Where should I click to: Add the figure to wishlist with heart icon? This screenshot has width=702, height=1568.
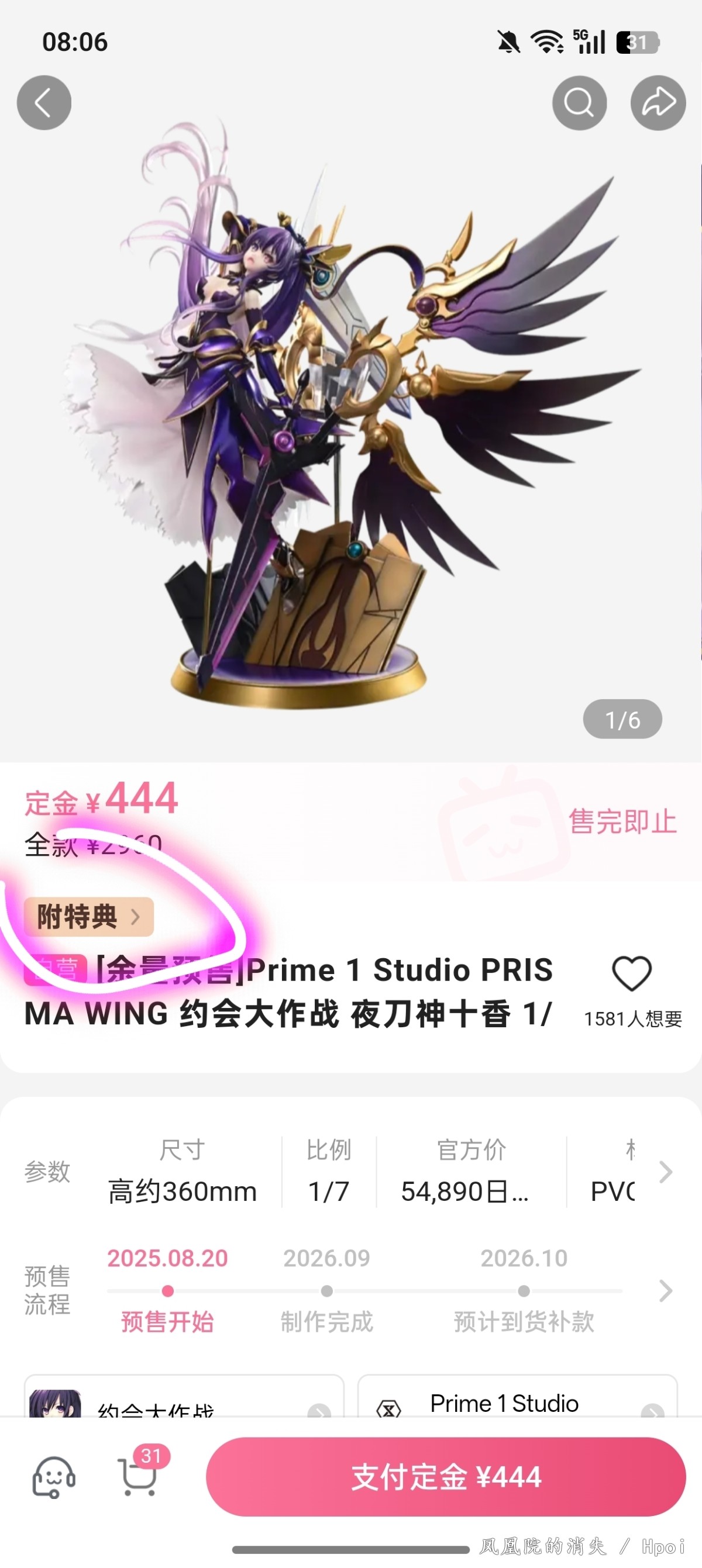[x=631, y=973]
